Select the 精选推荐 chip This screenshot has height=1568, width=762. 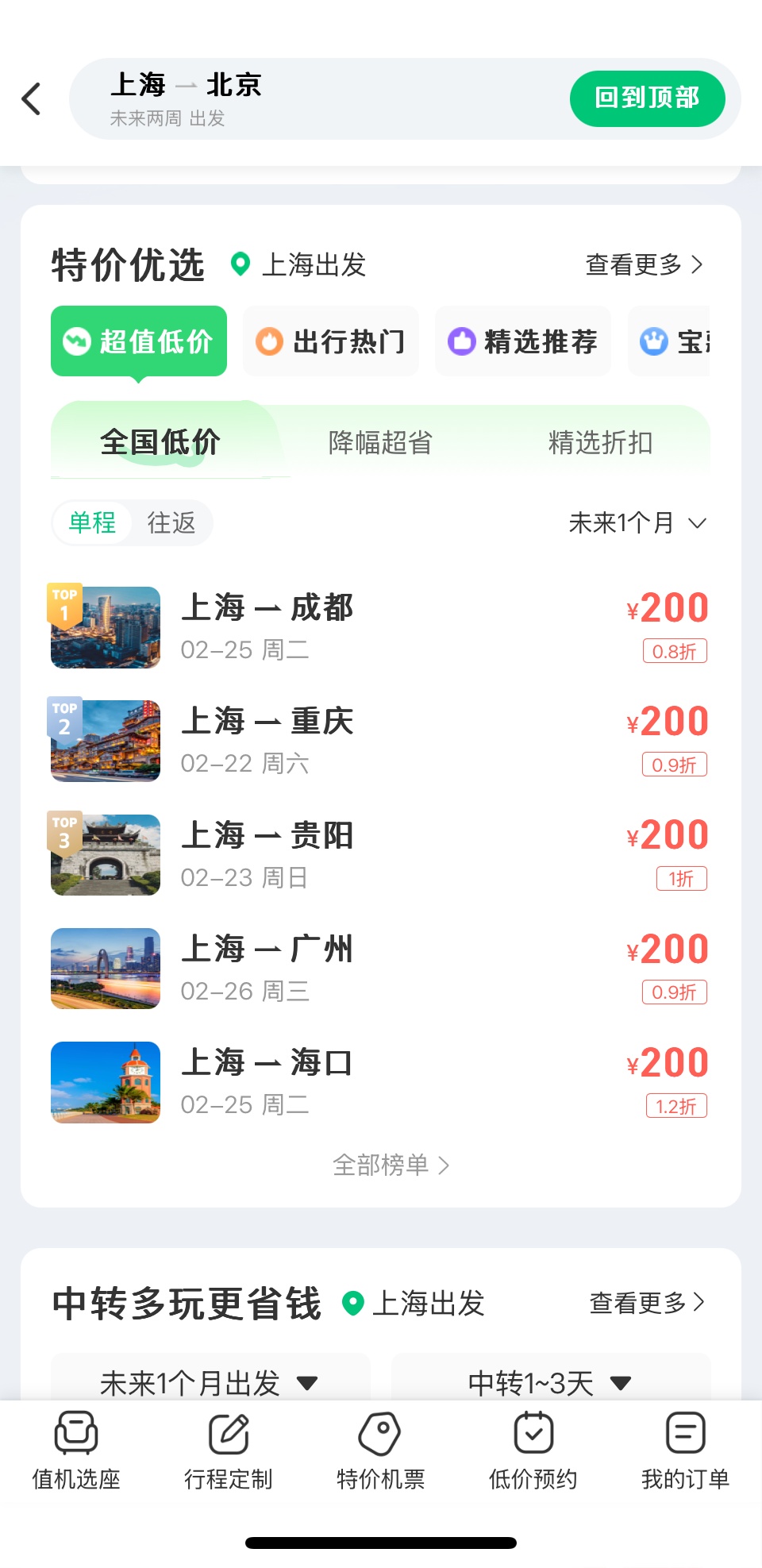523,341
